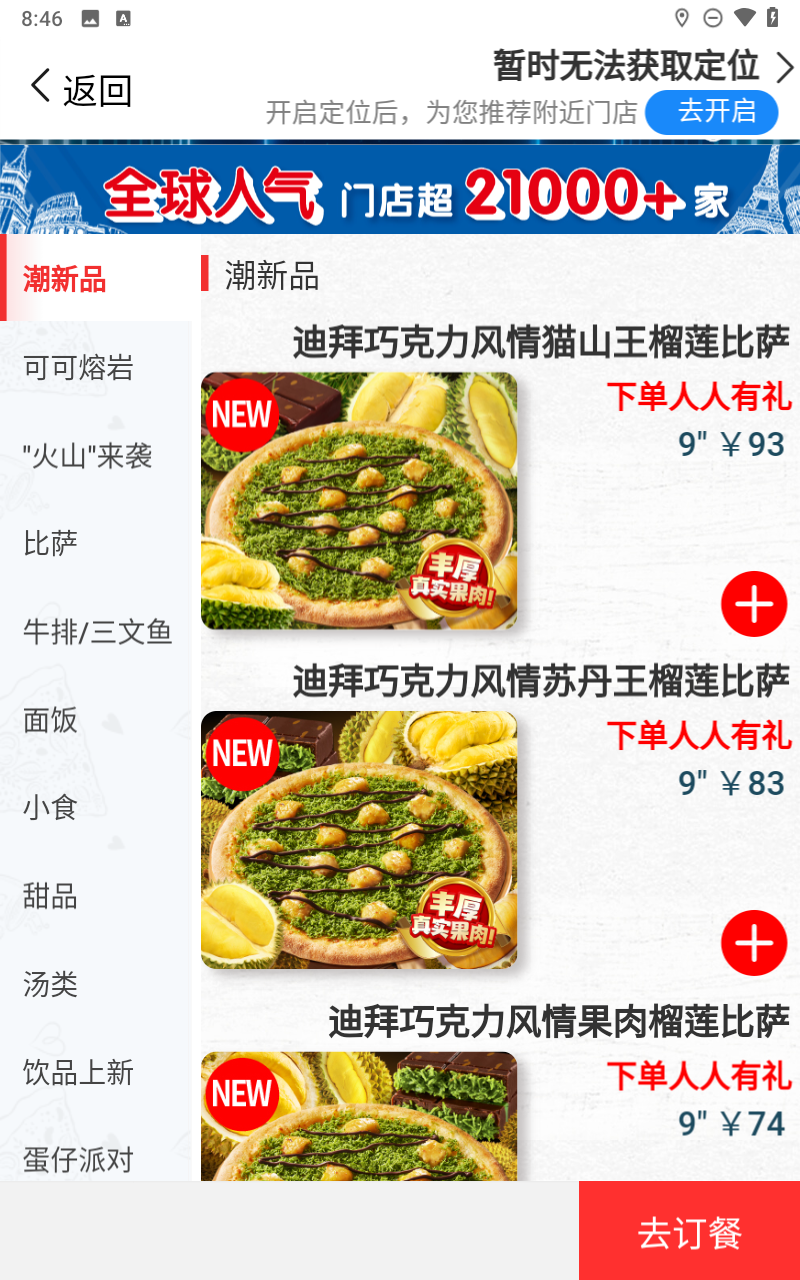Tap the add button for 苏丹王榴莲比萨
The height and width of the screenshot is (1280, 800).
754,942
